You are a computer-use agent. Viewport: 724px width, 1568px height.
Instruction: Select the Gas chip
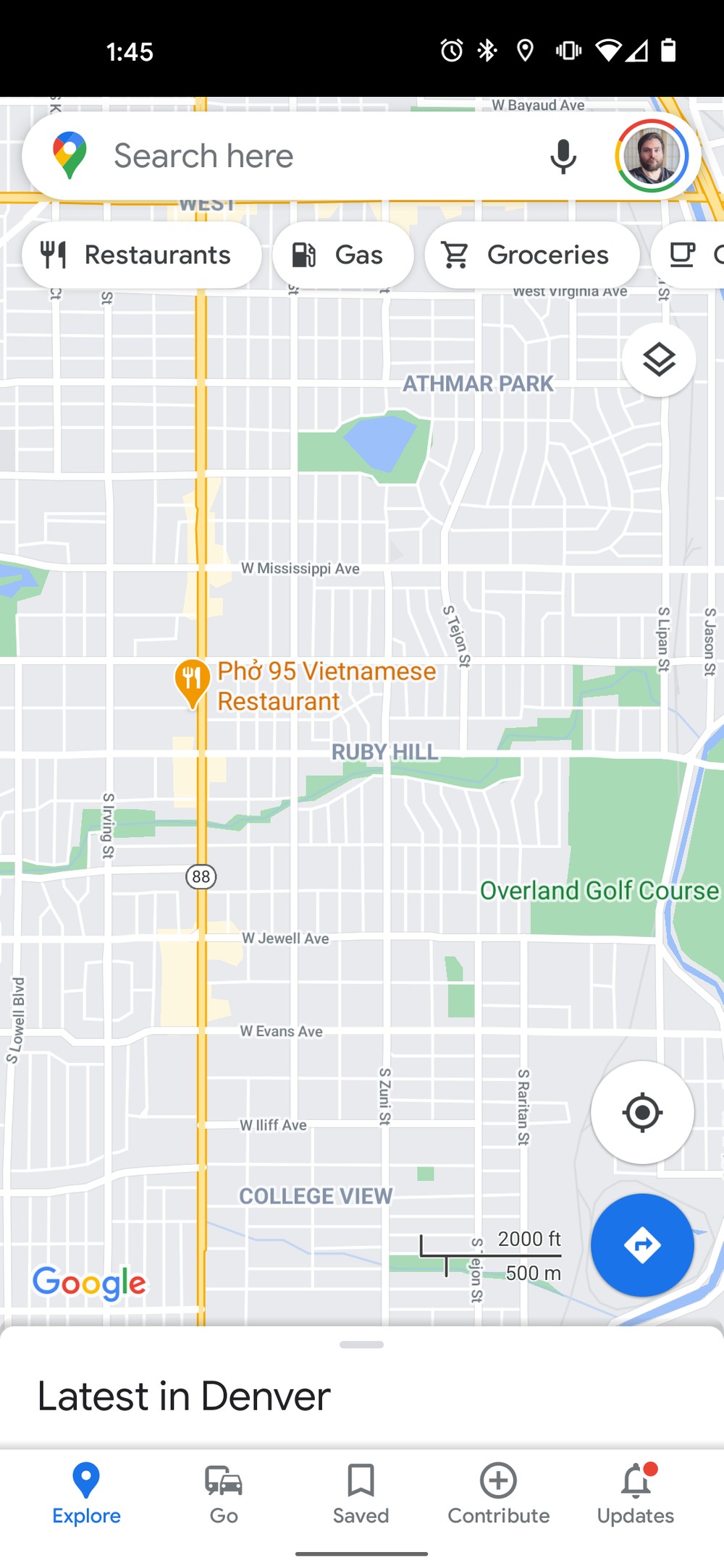click(343, 255)
